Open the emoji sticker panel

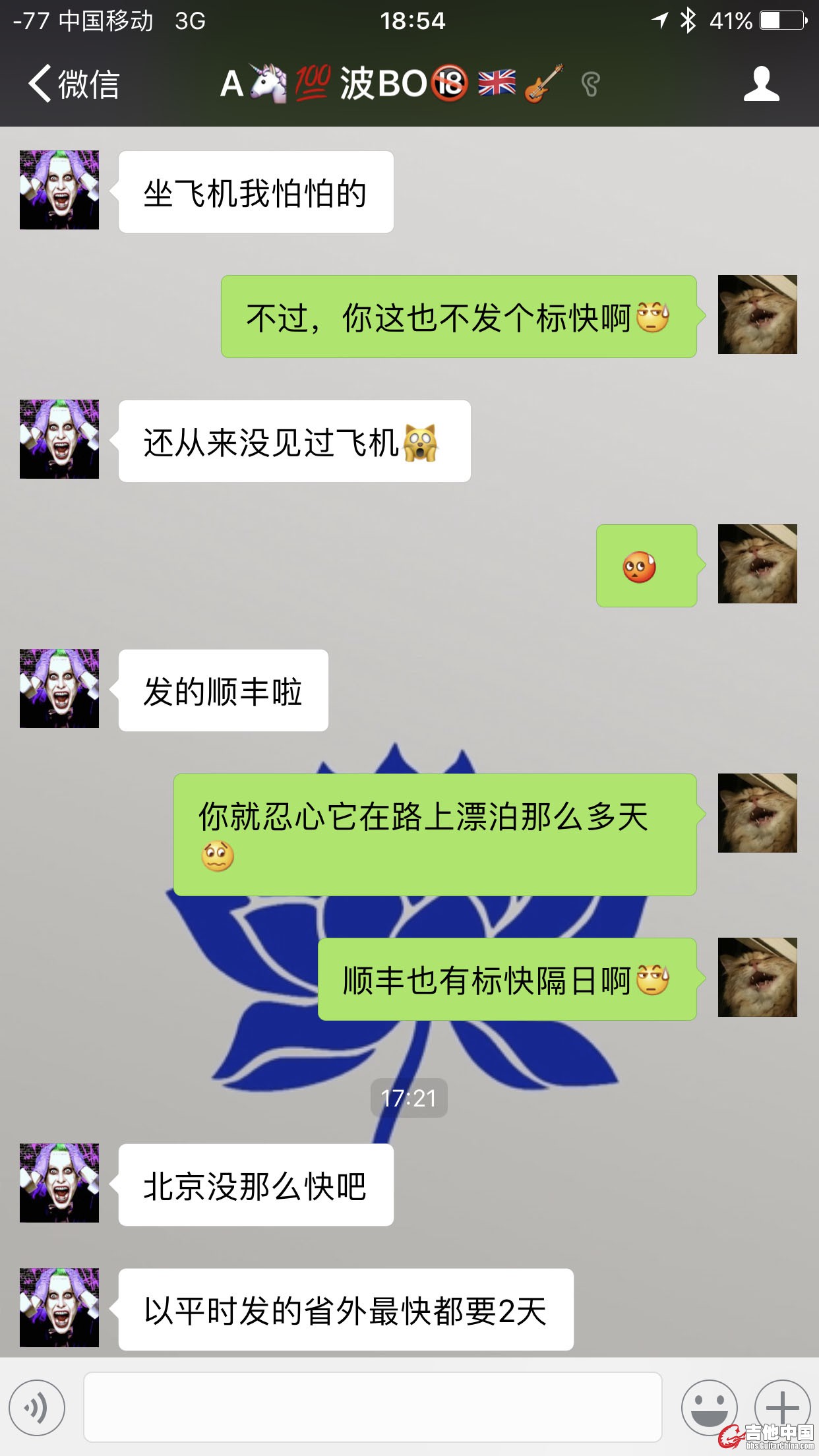(709, 1407)
